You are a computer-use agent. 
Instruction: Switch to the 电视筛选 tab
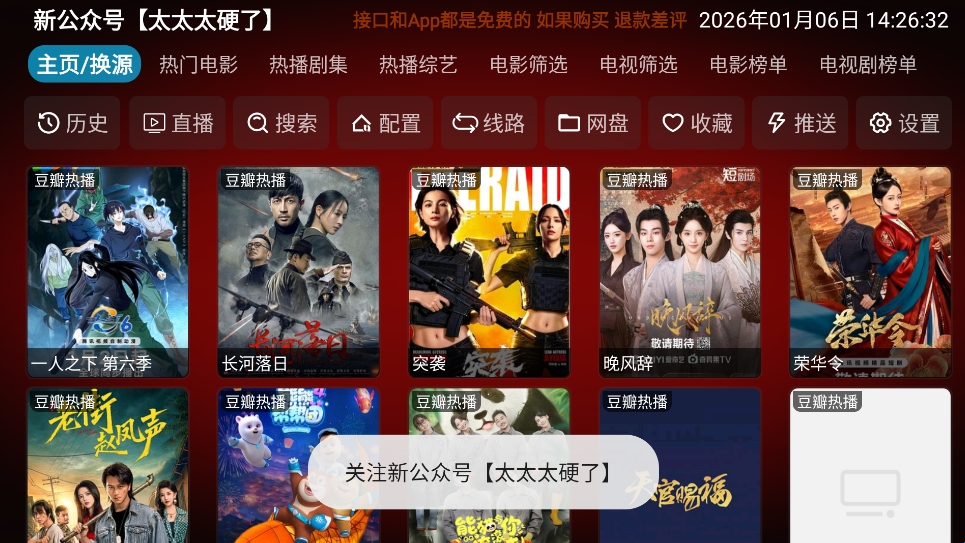click(638, 65)
